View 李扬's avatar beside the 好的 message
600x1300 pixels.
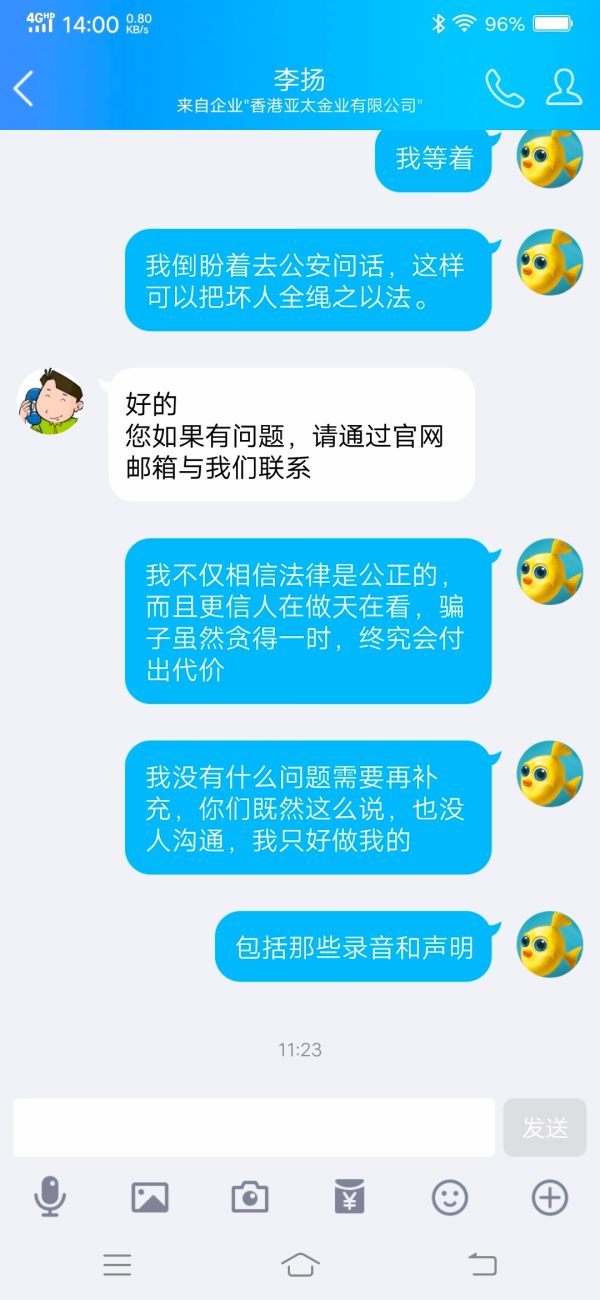51,402
